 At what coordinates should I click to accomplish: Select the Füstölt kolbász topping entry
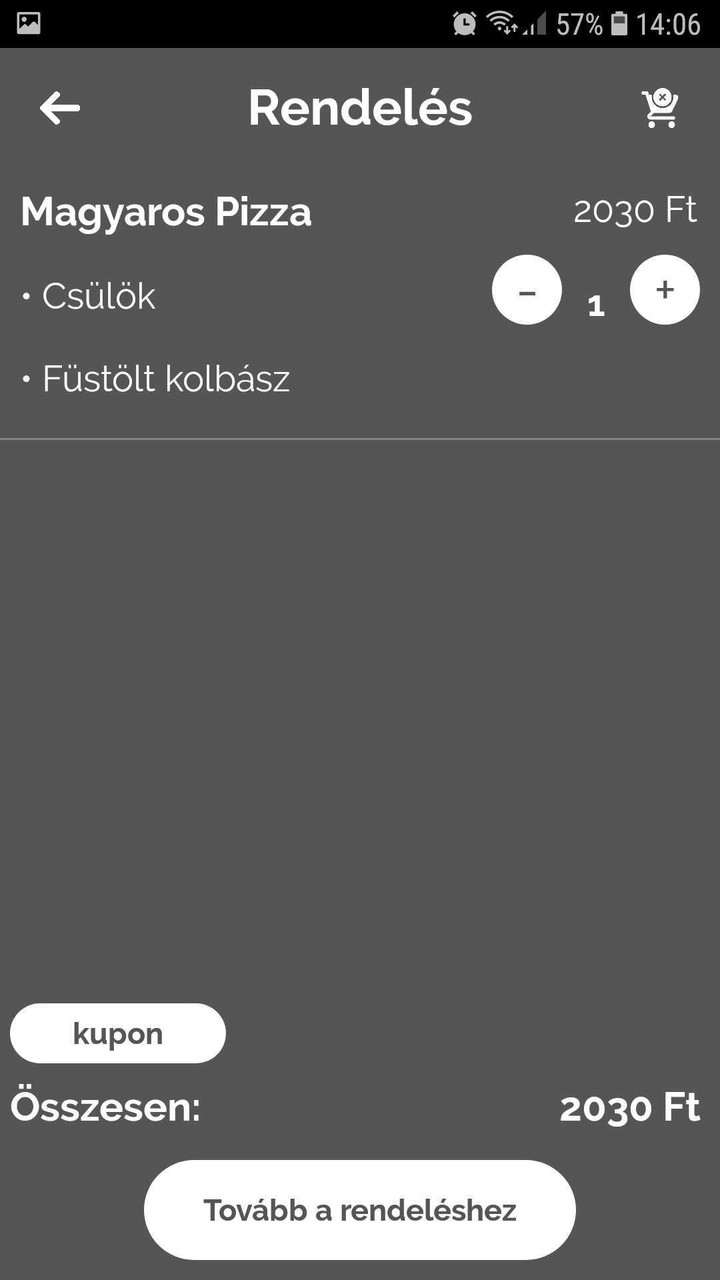(x=165, y=378)
